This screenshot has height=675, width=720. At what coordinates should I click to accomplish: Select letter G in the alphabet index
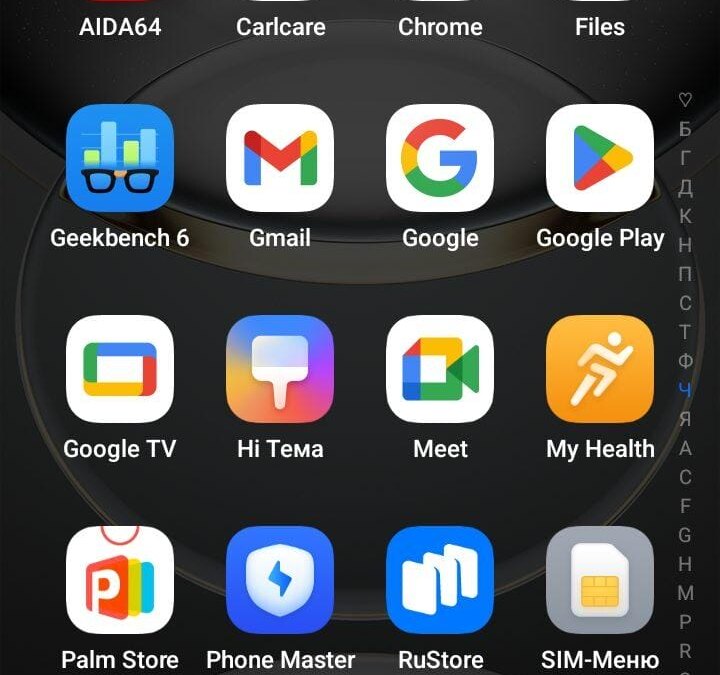[685, 535]
